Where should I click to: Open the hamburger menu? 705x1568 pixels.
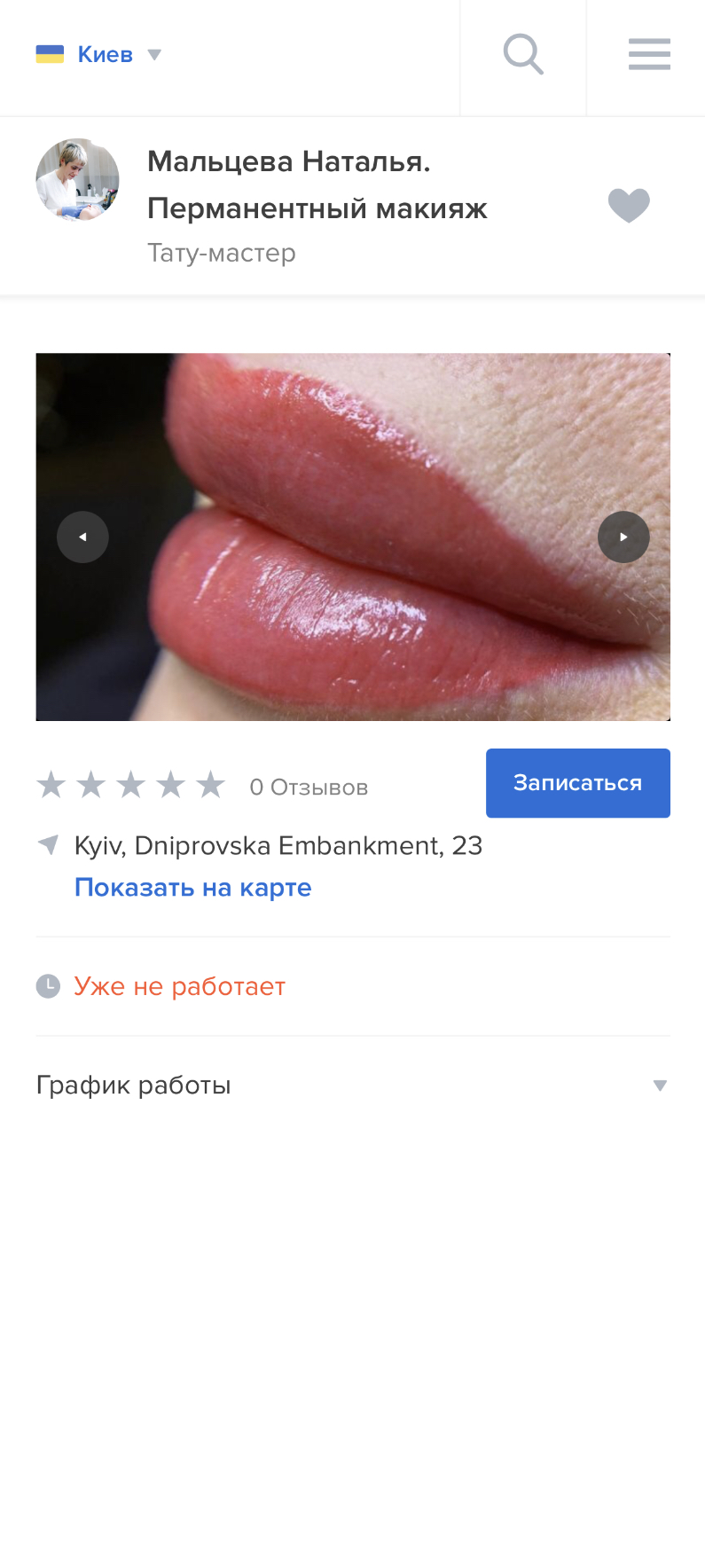point(649,55)
